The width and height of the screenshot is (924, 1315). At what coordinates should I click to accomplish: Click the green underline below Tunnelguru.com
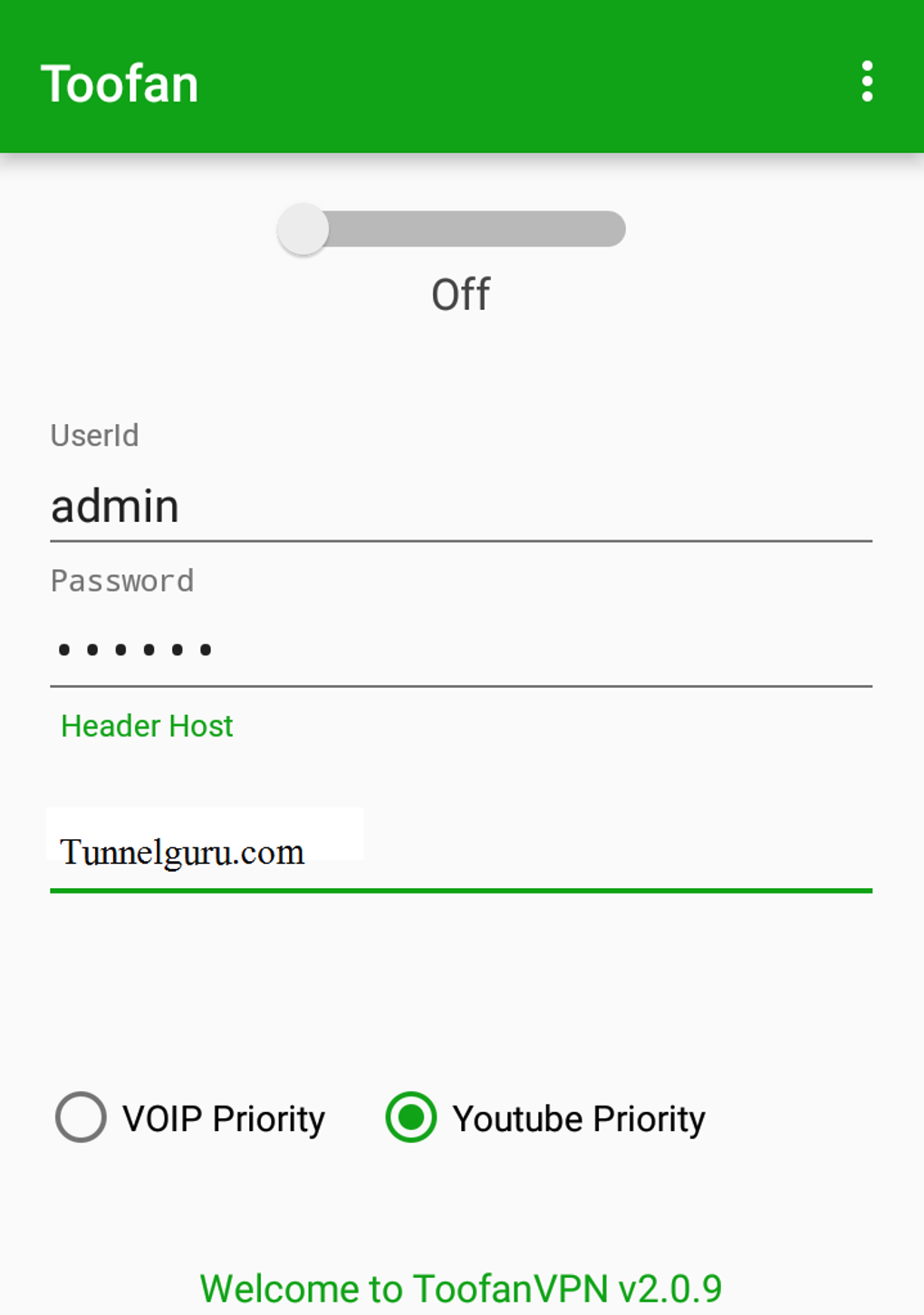pos(461,892)
